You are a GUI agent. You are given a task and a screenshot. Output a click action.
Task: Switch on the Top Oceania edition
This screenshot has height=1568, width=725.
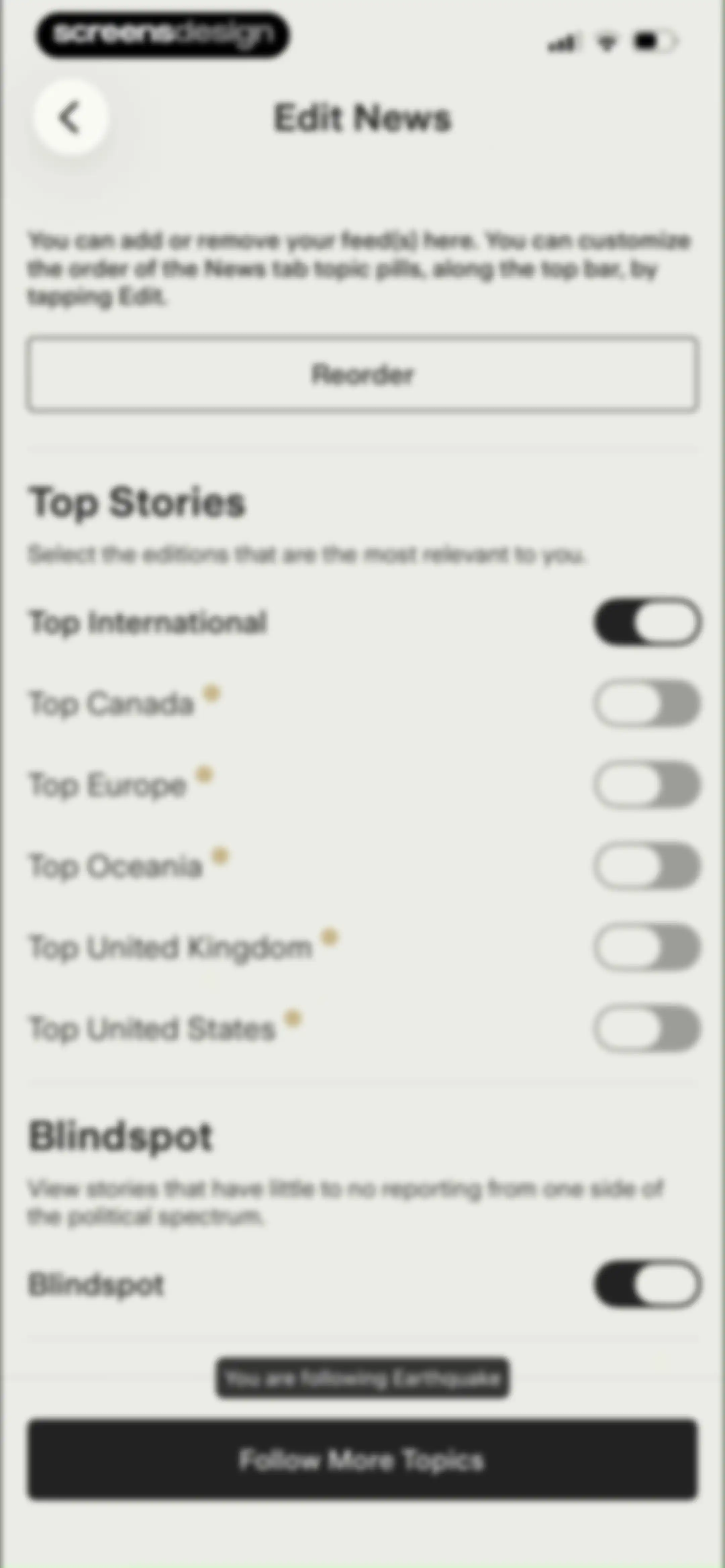coord(647,866)
